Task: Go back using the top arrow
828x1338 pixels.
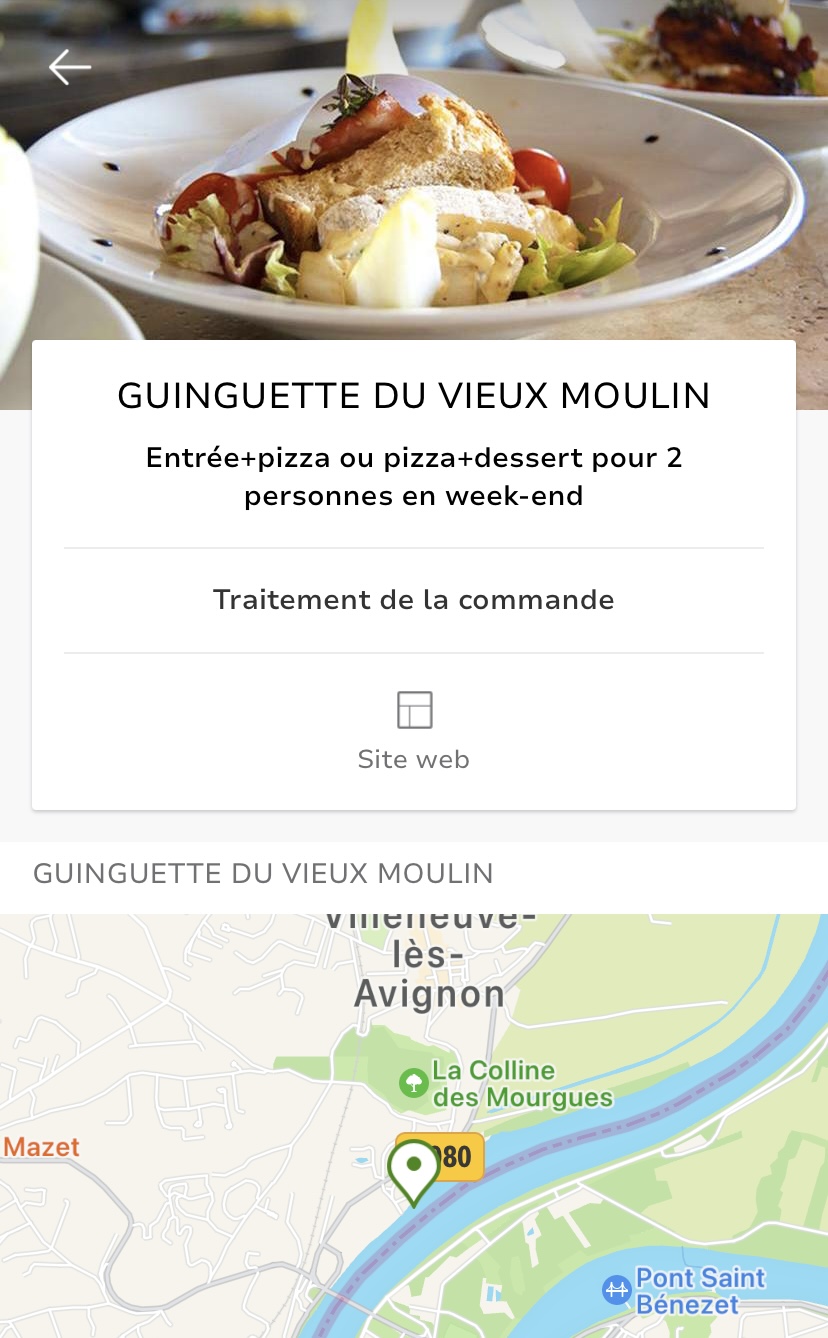Action: coord(70,68)
